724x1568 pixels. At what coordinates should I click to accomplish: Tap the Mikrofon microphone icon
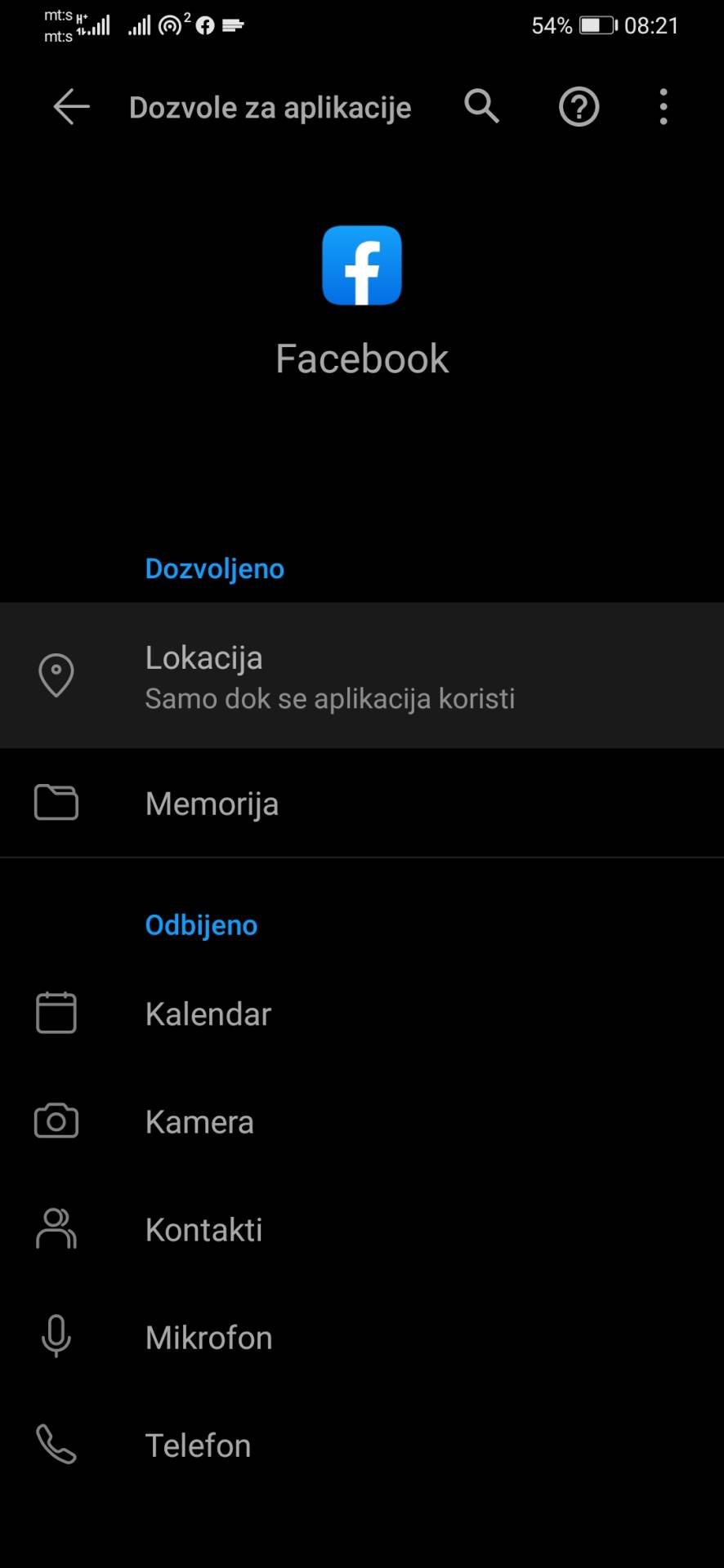click(56, 1337)
